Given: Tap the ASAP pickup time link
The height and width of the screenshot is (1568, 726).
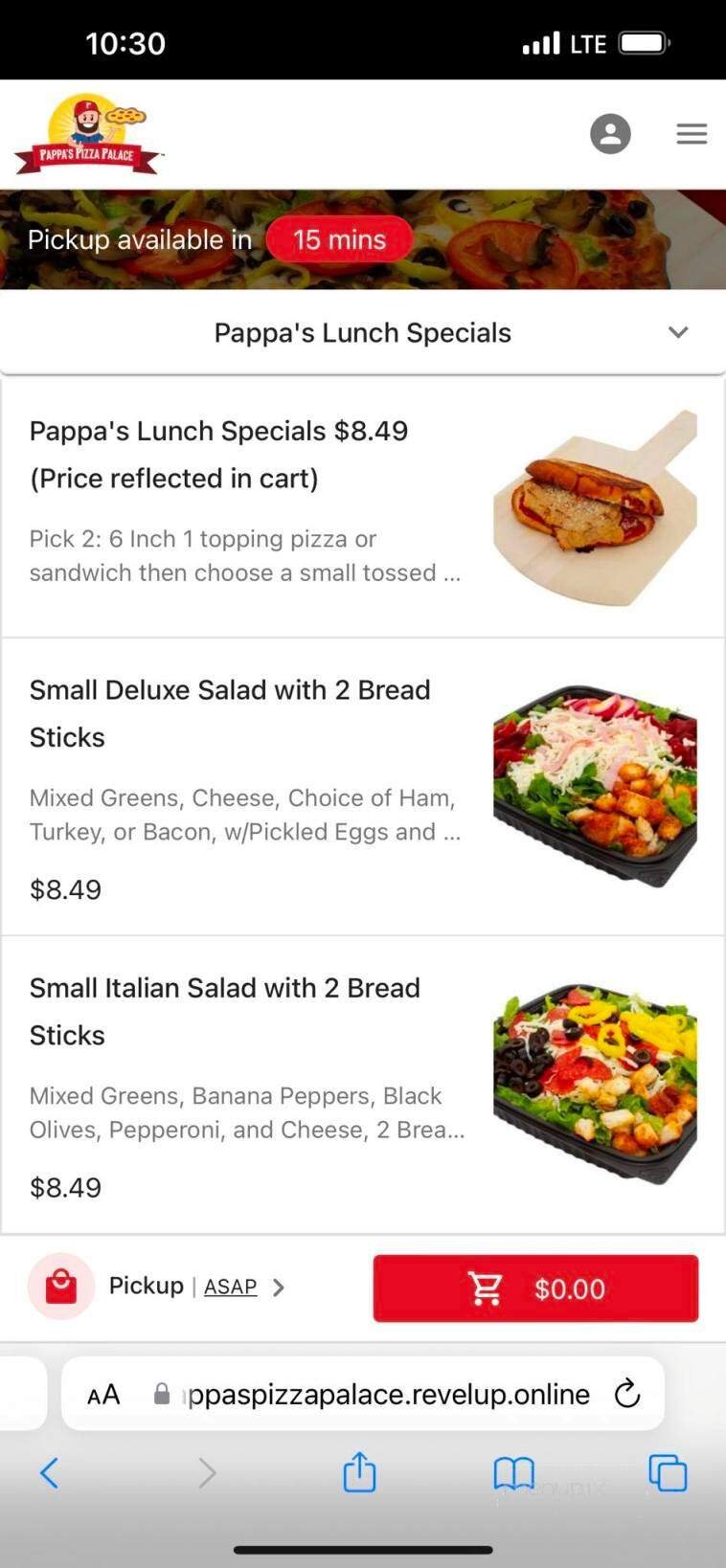Looking at the screenshot, I should (230, 1287).
